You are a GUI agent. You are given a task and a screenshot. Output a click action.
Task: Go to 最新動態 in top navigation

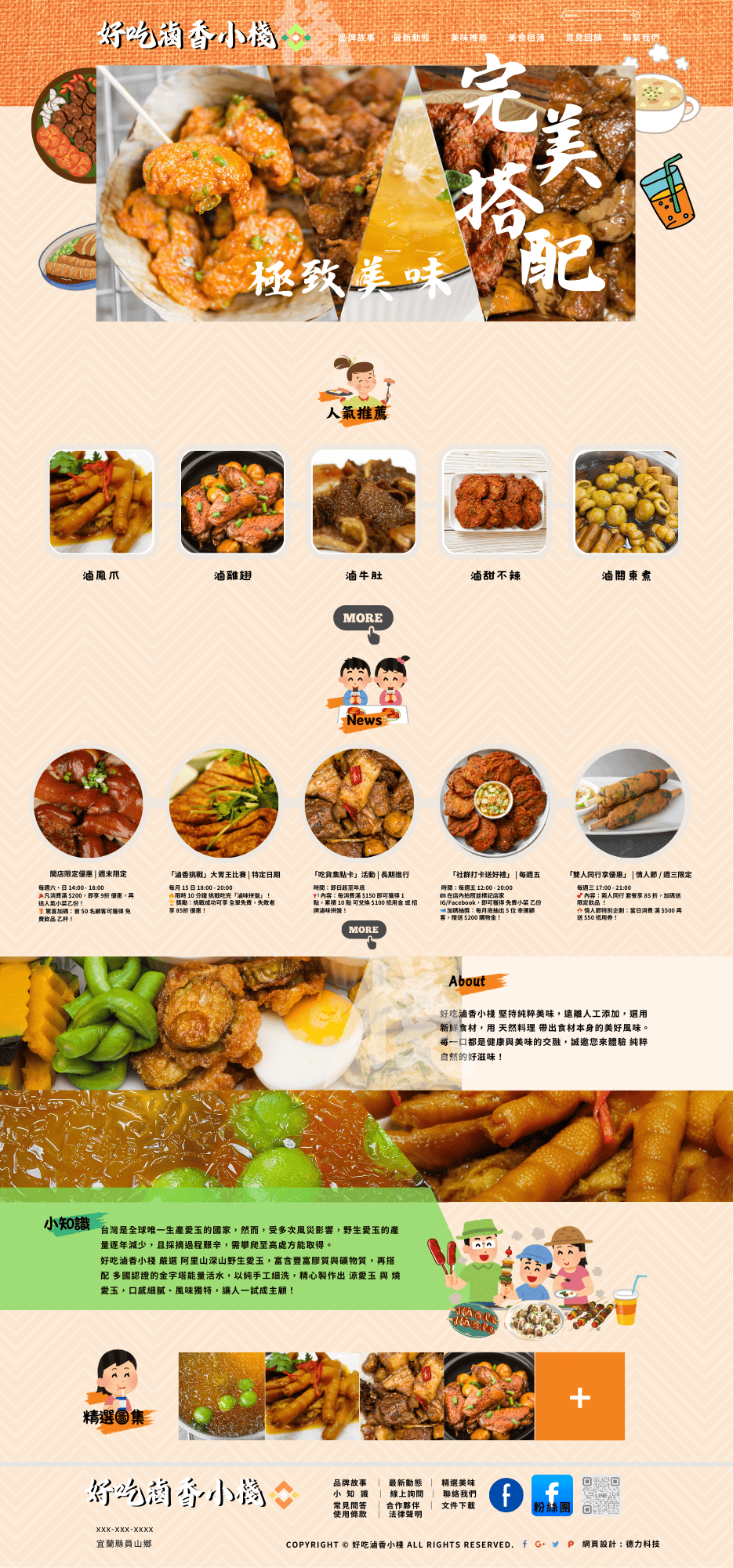pyautogui.click(x=411, y=38)
